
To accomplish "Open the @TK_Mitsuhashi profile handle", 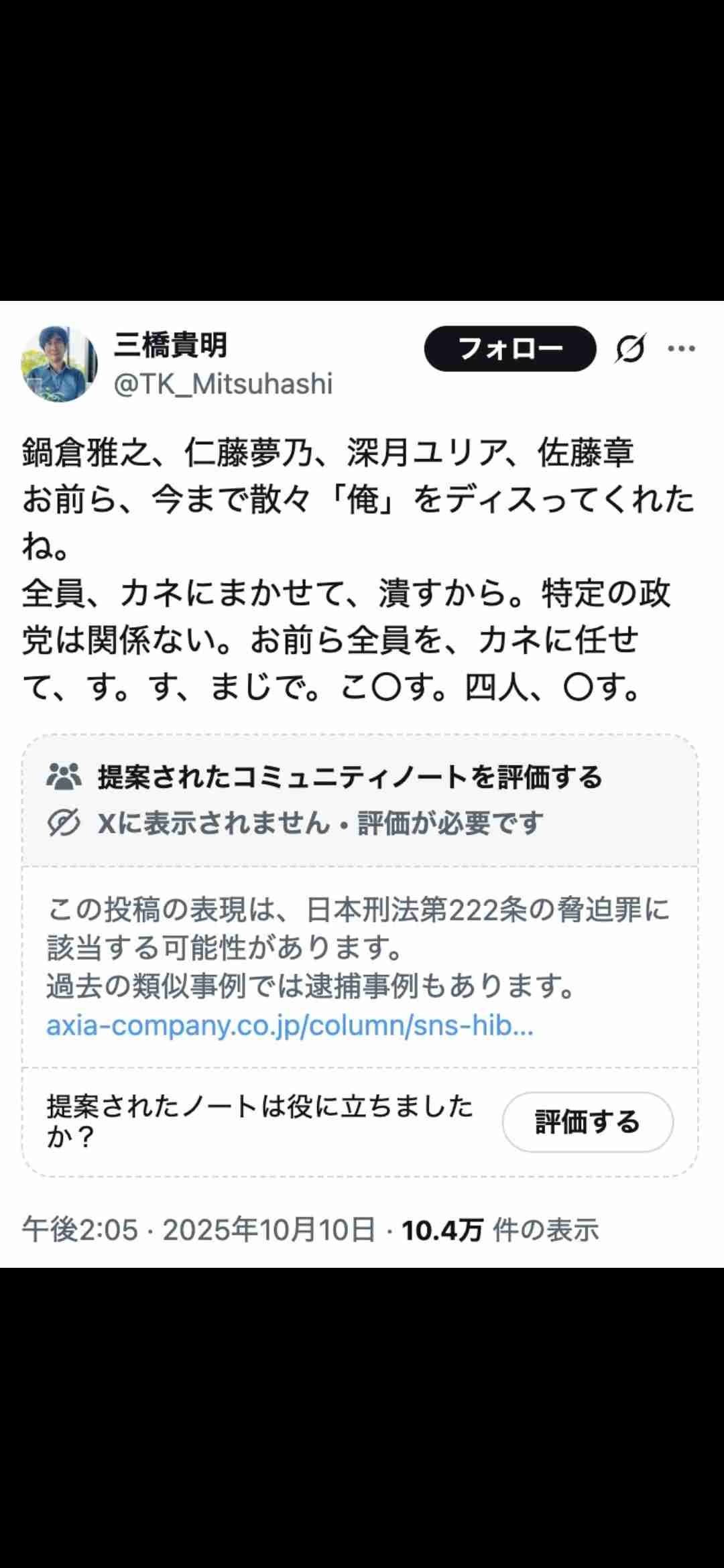I will click(x=223, y=384).
